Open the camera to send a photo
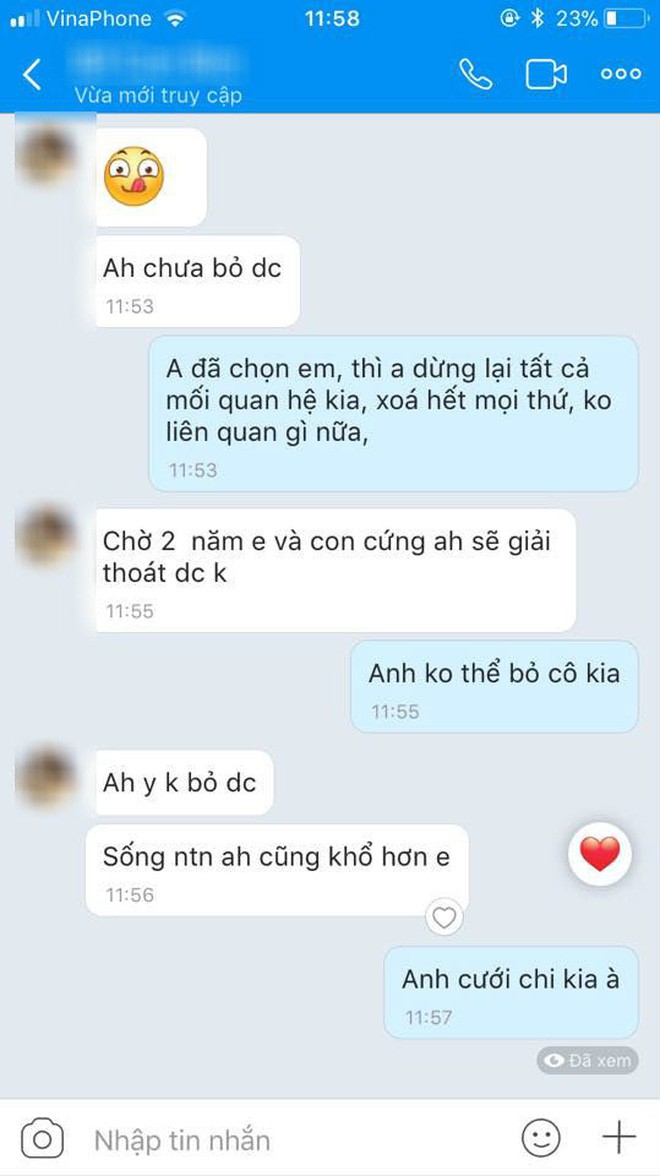Viewport: 660px width, 1176px height. tap(43, 1139)
